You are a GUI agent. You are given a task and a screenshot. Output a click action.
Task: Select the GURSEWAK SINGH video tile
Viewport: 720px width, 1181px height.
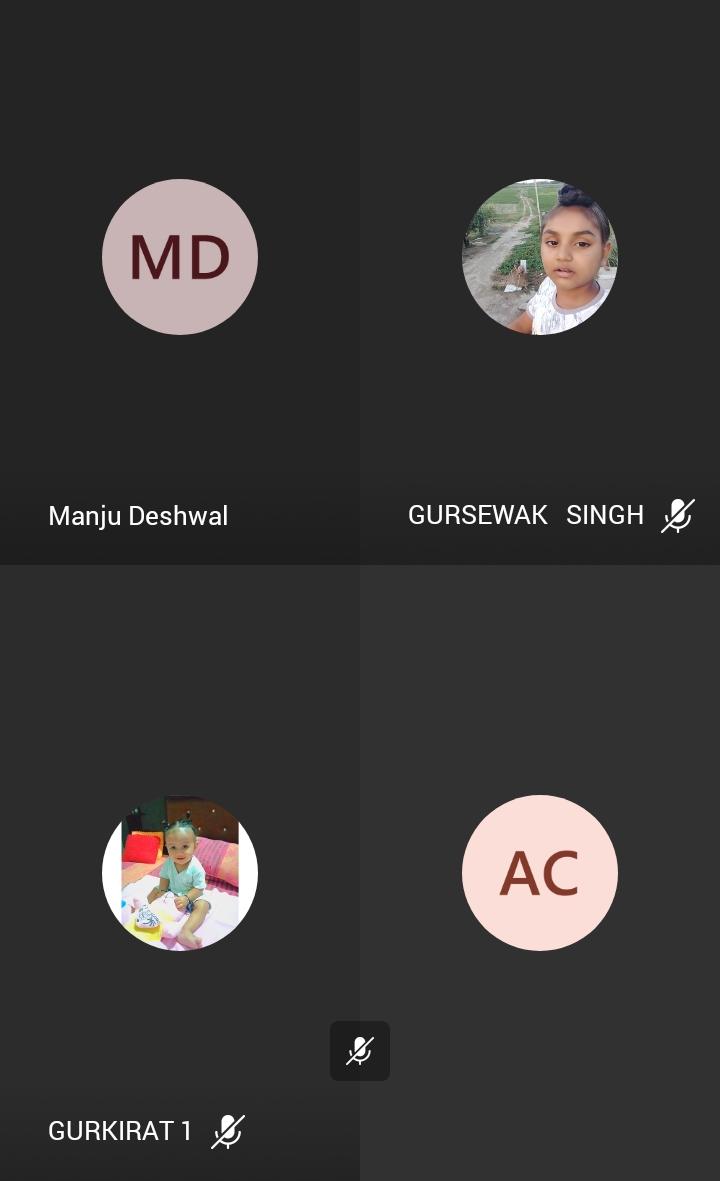click(540, 282)
